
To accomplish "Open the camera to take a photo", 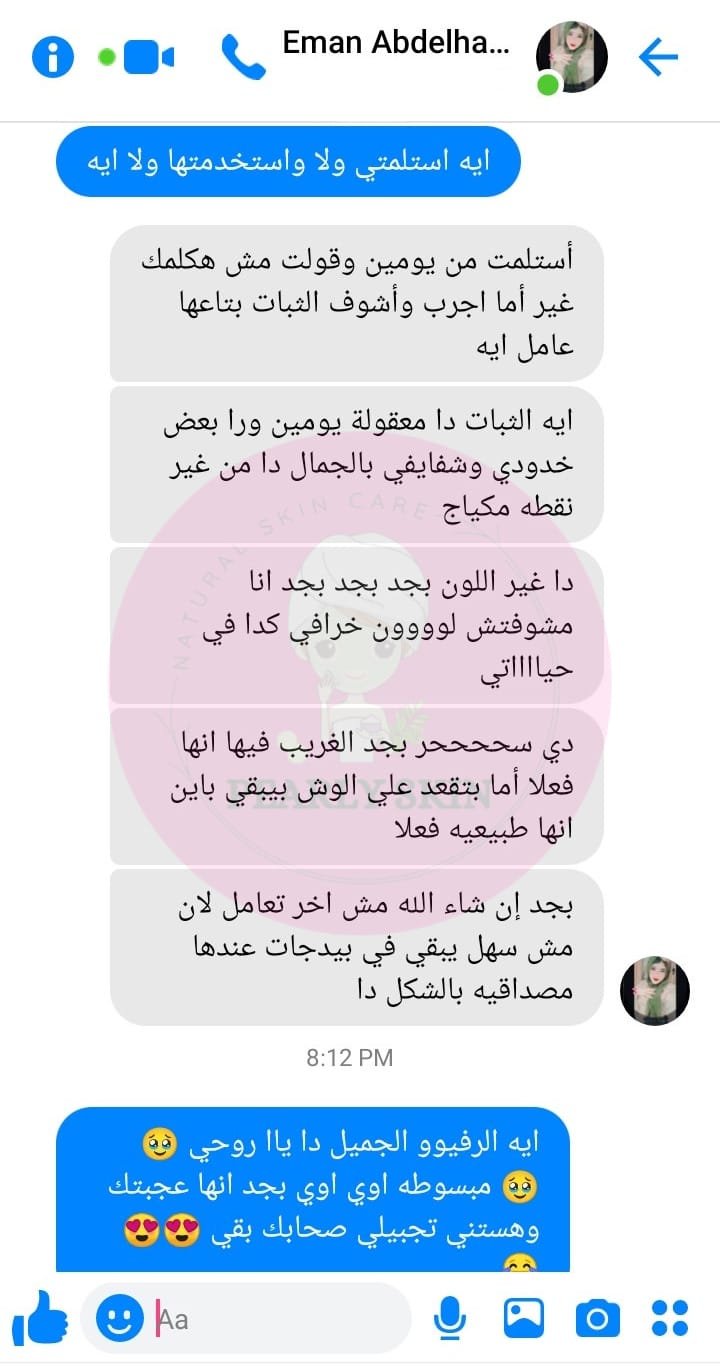I will (597, 1319).
